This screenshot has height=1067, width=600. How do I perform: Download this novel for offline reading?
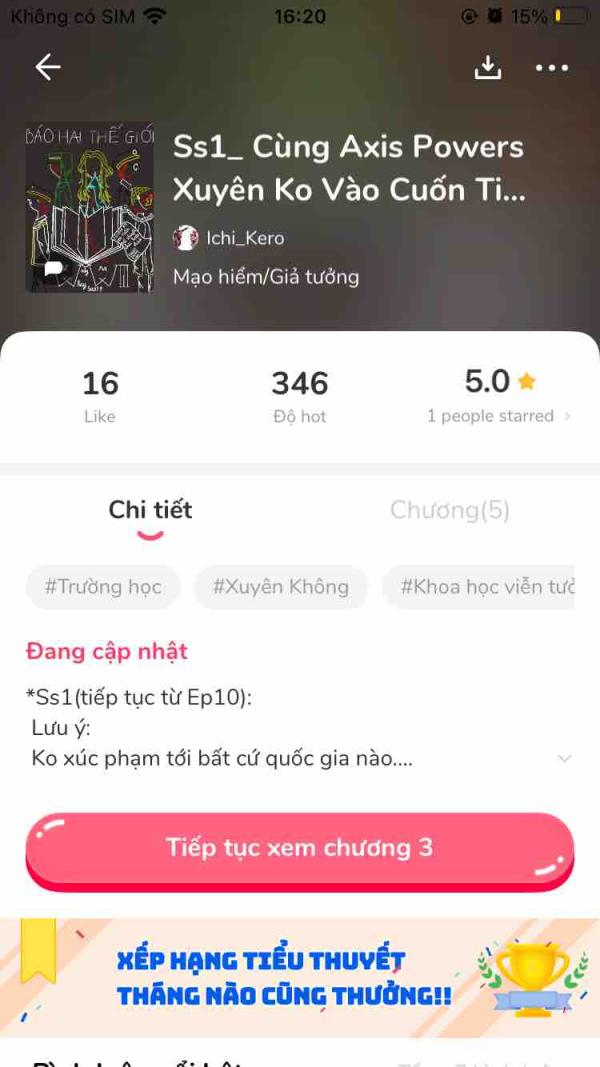[487, 67]
